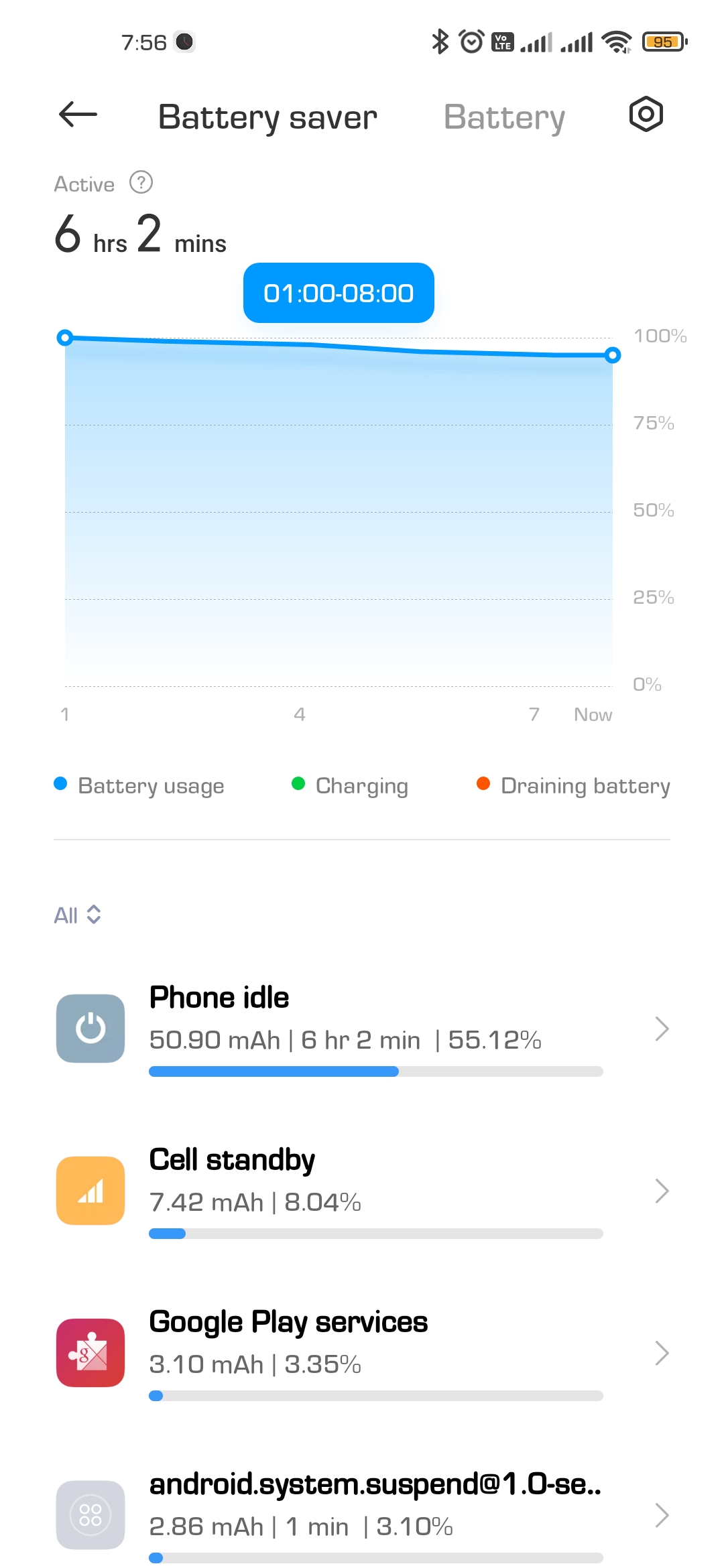The height and width of the screenshot is (1568, 724).
Task: Open Google Play services battery details
Action: click(362, 1353)
